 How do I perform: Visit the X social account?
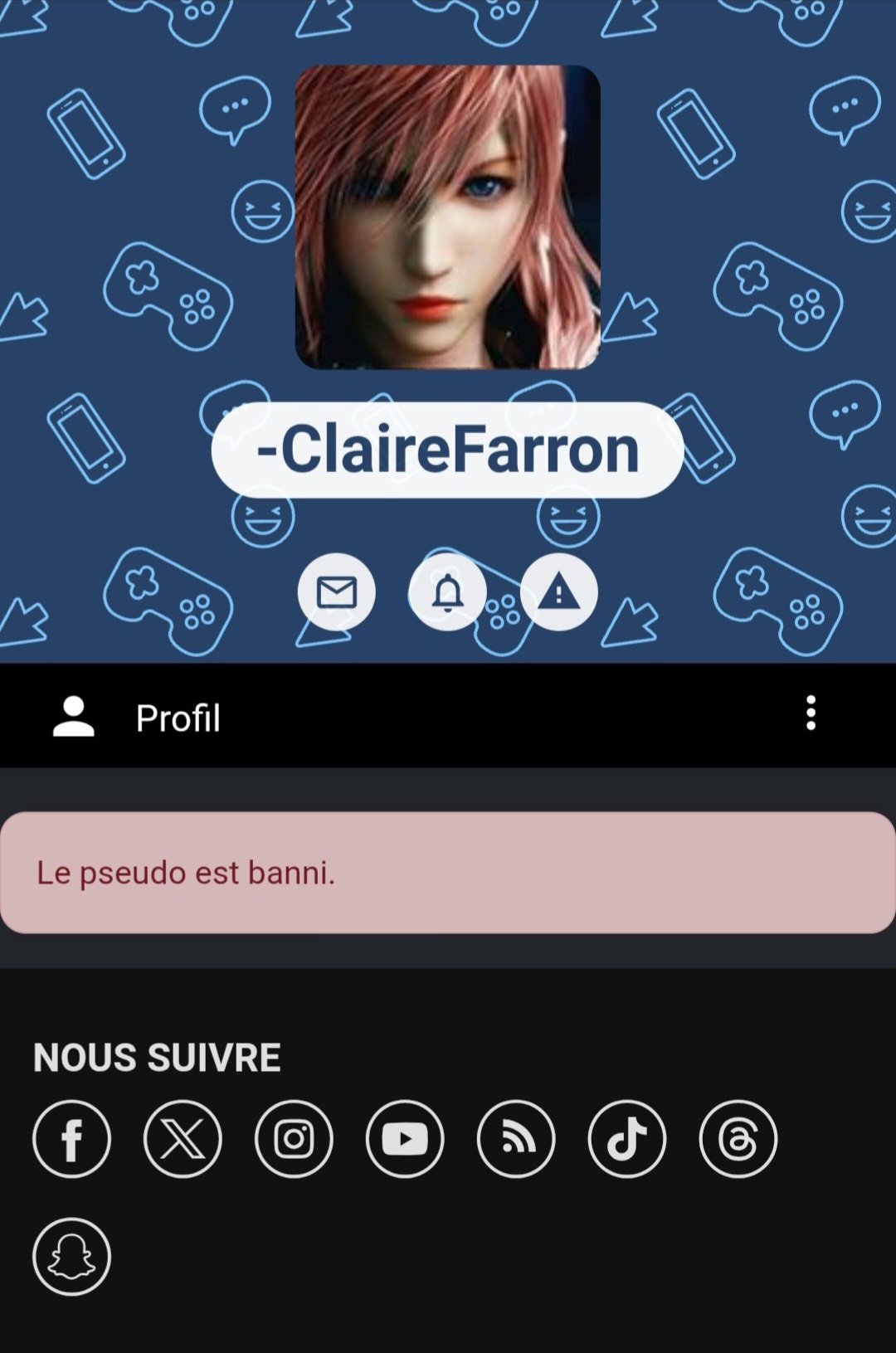[x=183, y=1139]
